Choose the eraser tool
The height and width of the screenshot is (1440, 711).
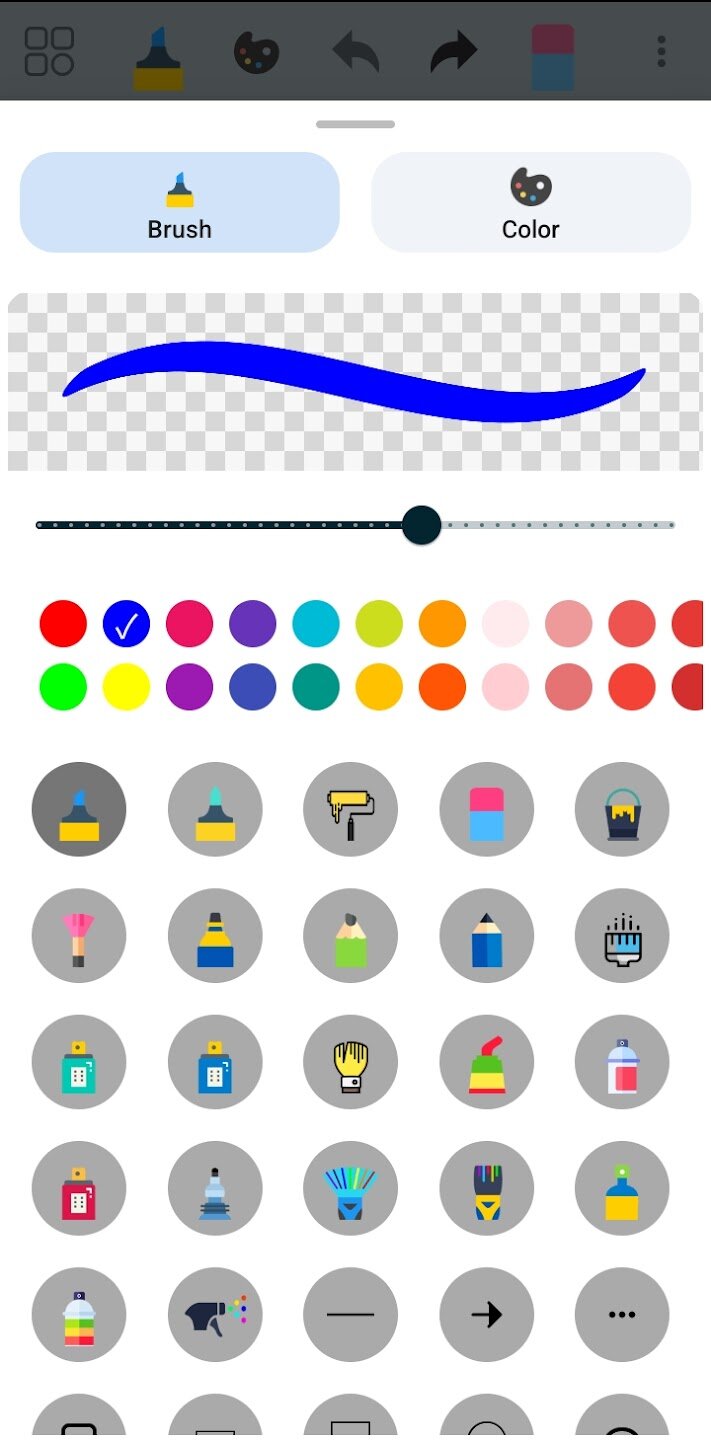[486, 810]
